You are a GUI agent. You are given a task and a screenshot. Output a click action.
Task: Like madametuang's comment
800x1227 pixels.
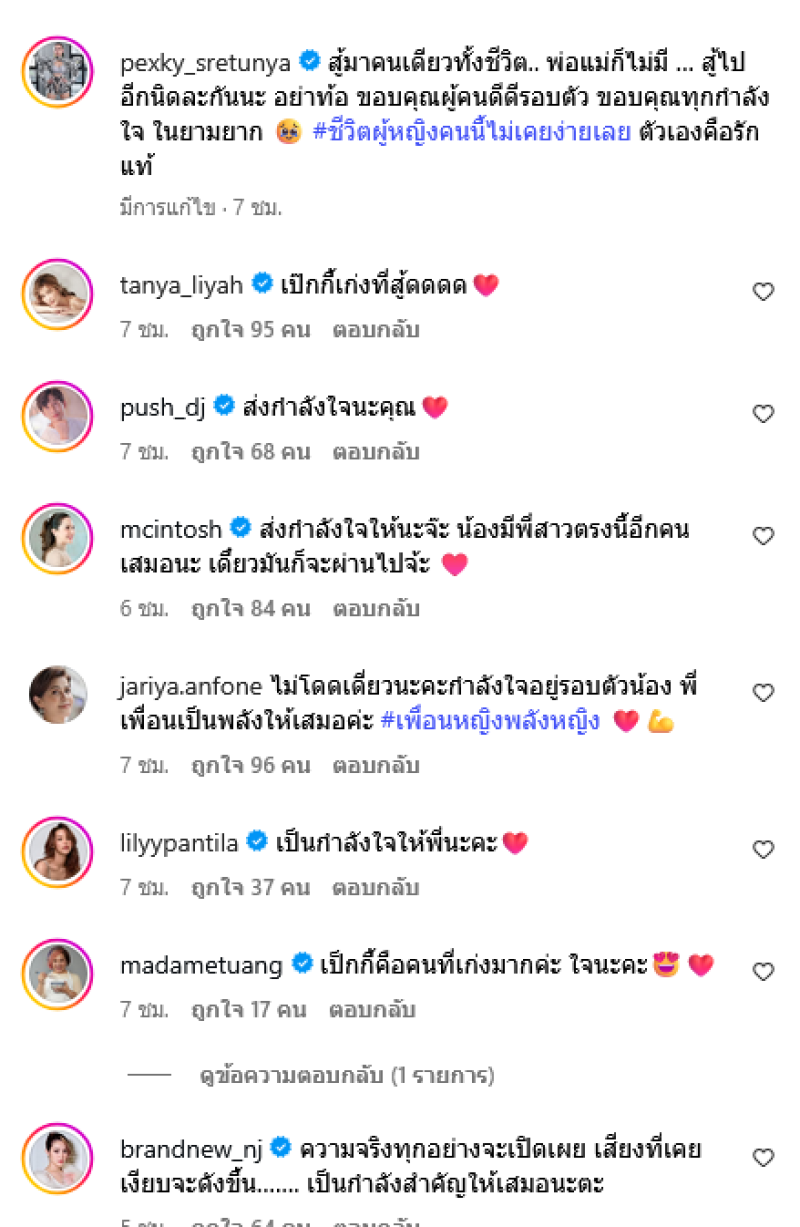pos(763,971)
